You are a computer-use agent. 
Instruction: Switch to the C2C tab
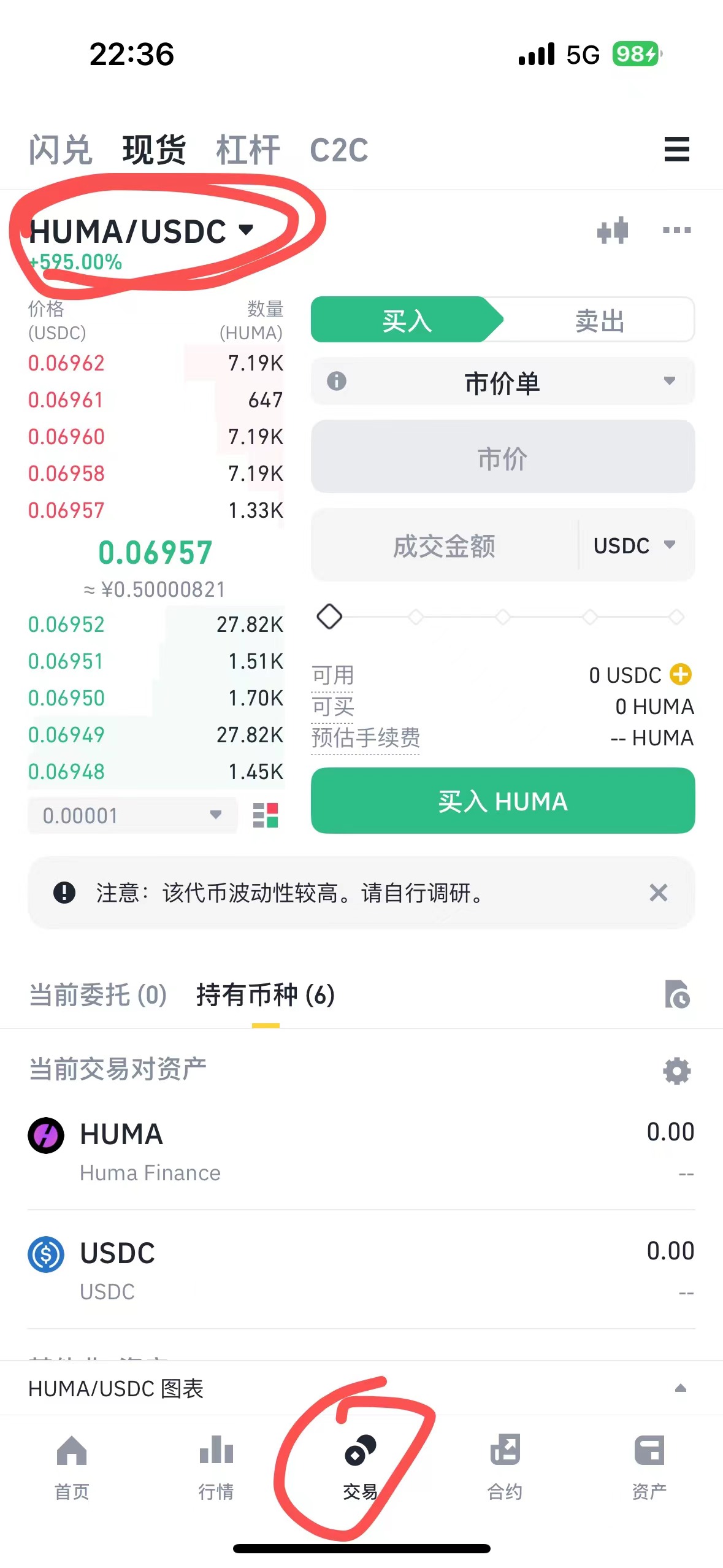point(339,150)
